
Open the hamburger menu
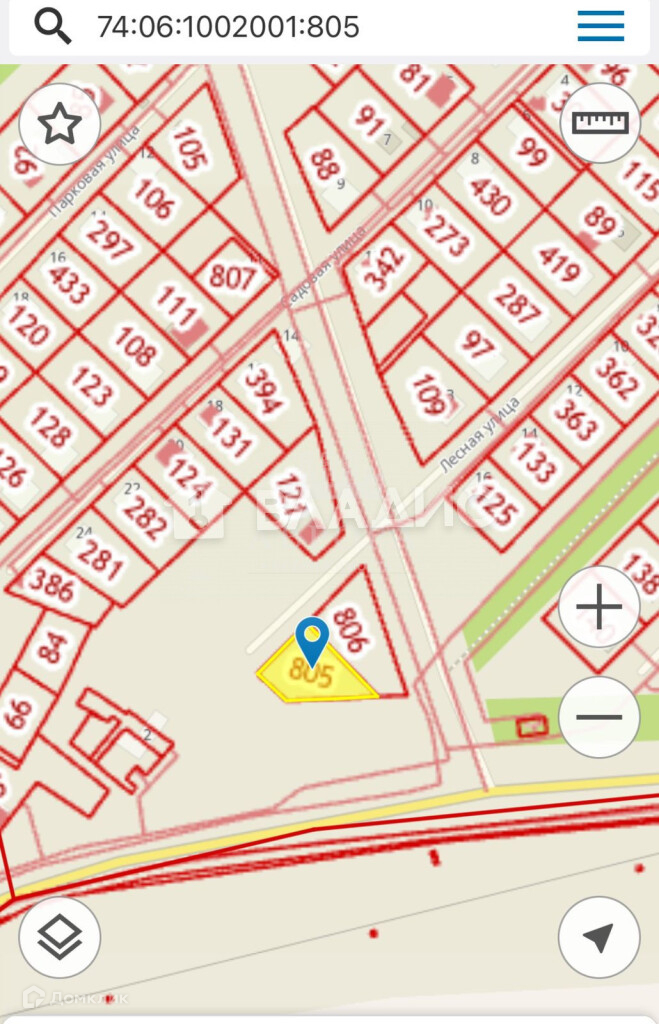point(600,26)
